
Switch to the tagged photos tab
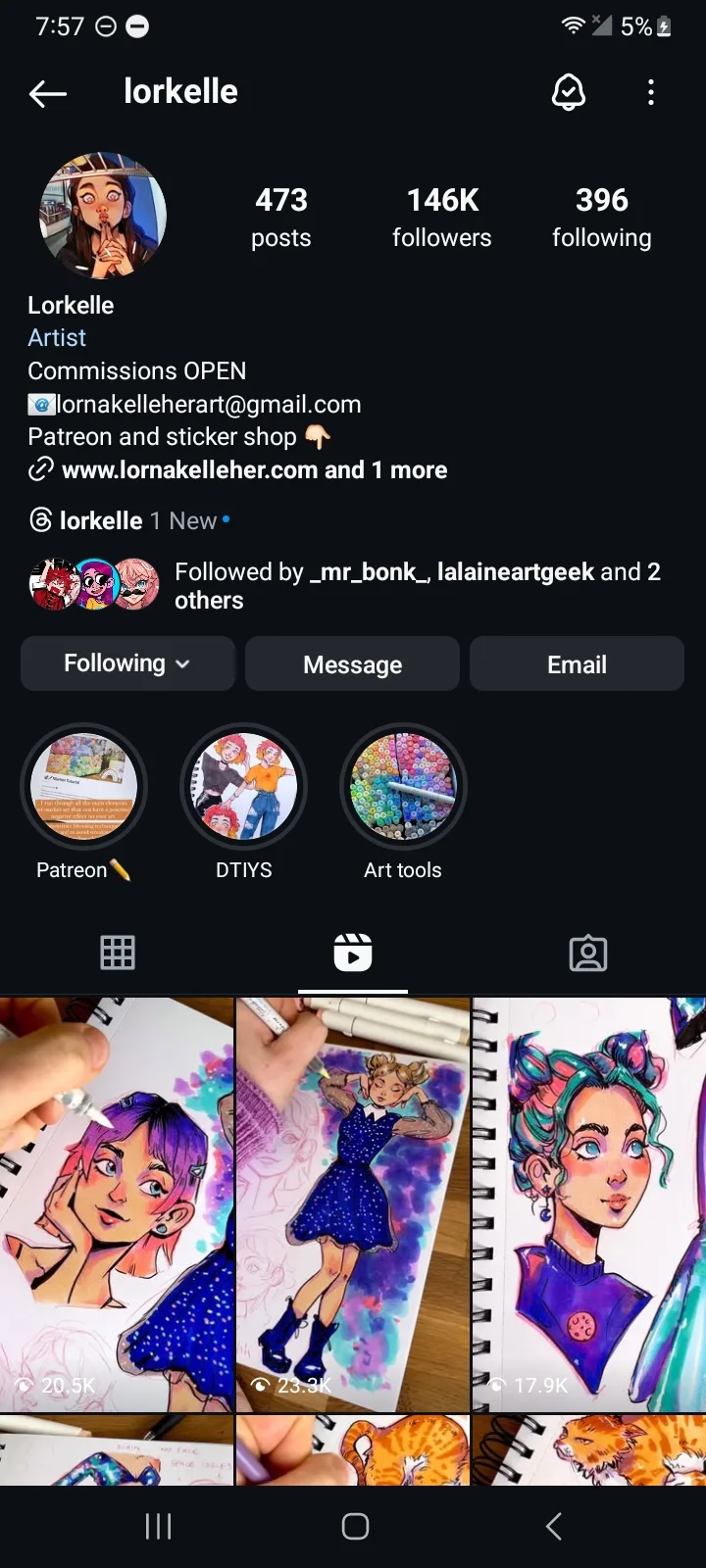pyautogui.click(x=588, y=953)
